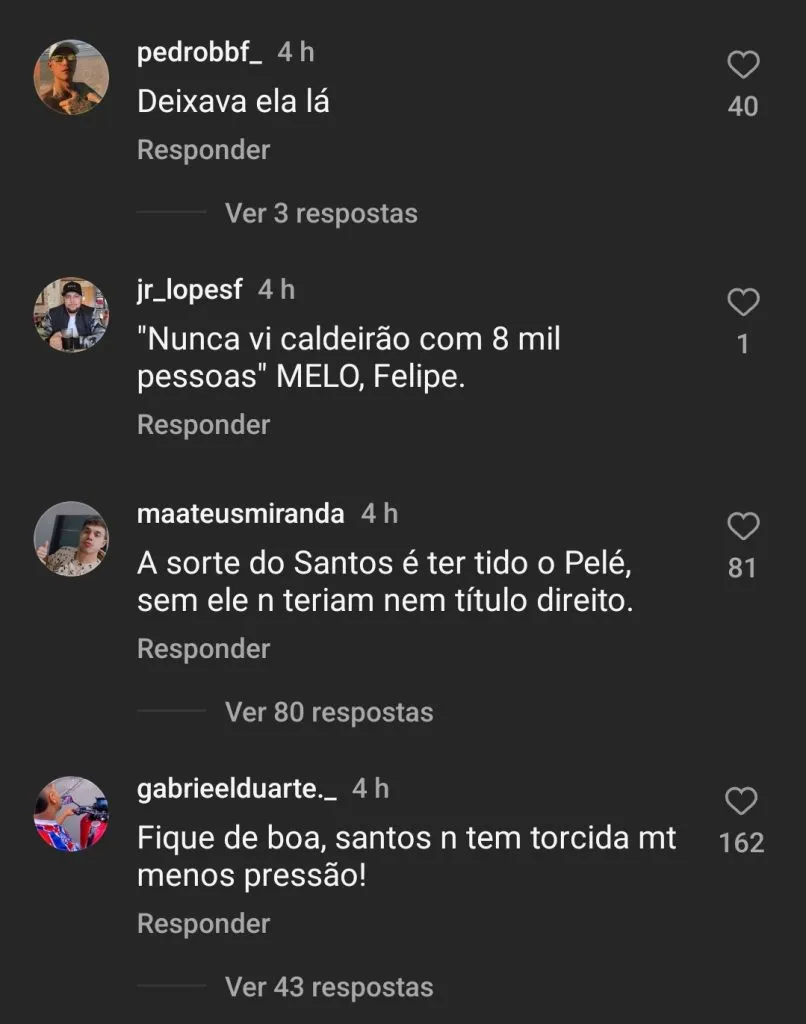This screenshot has height=1024, width=806.
Task: Like gabrieelduarte._'s comment
Action: click(x=742, y=801)
